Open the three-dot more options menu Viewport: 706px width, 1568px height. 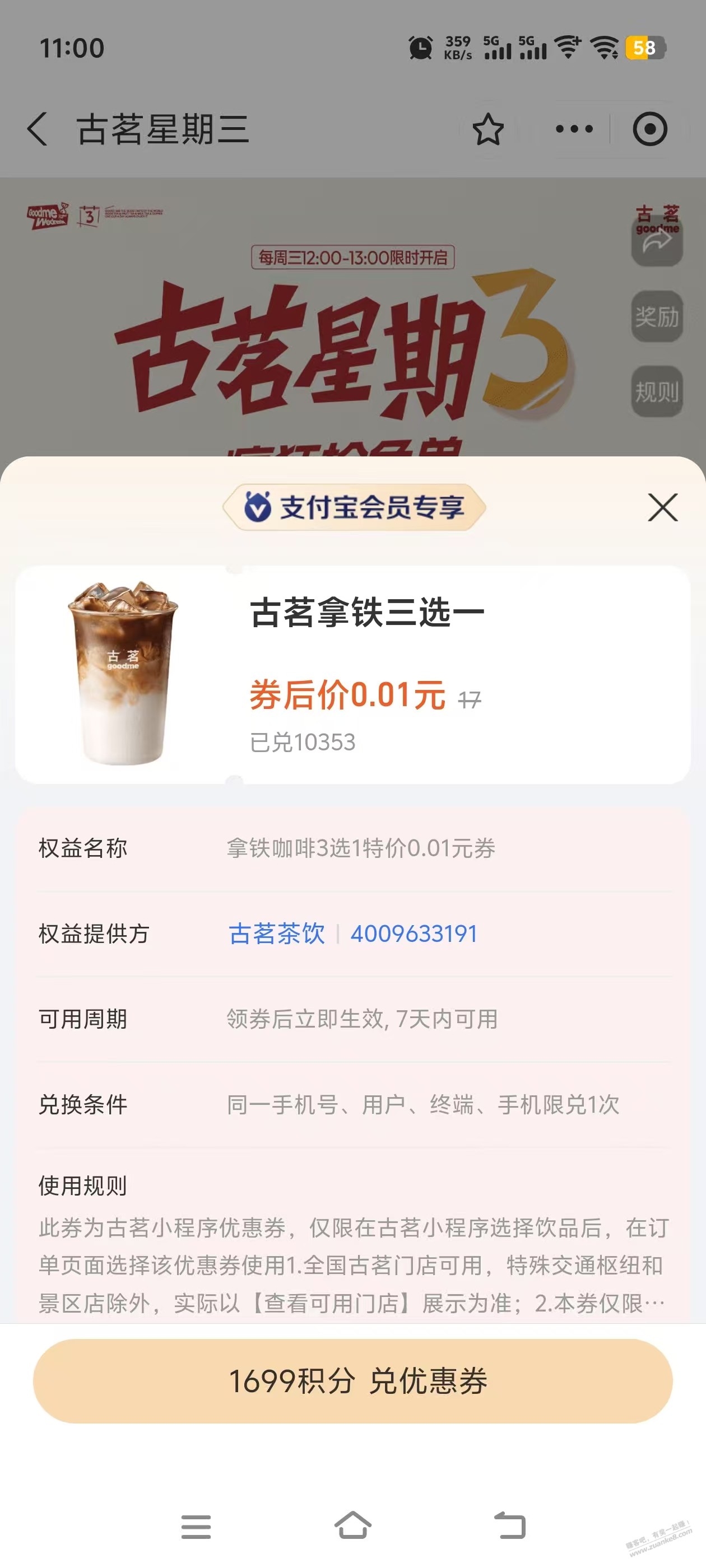574,129
